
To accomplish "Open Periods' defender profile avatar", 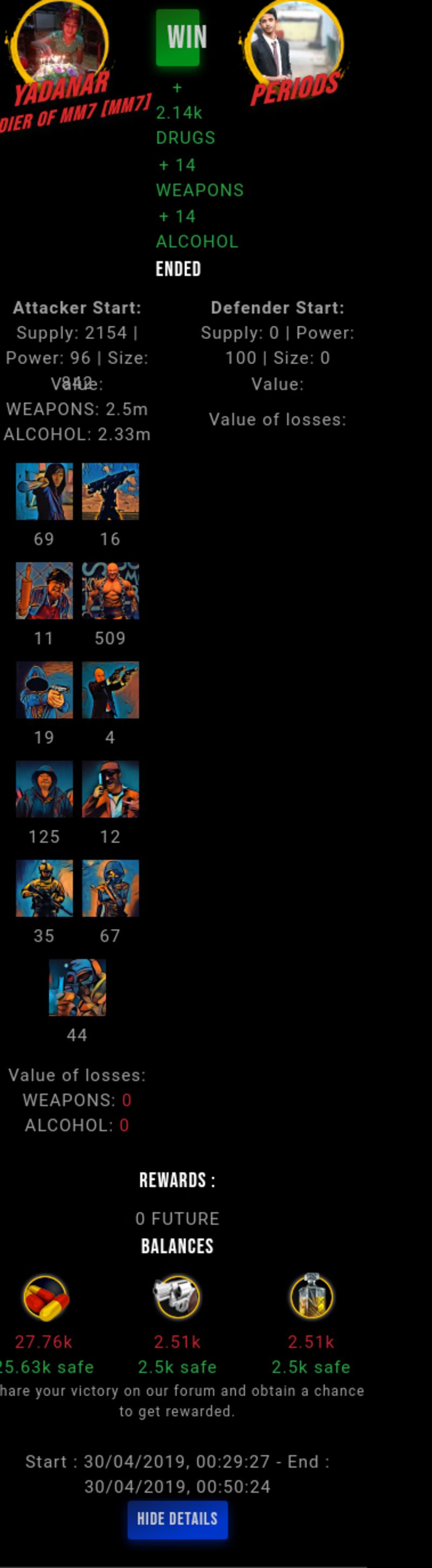I will 294,42.
